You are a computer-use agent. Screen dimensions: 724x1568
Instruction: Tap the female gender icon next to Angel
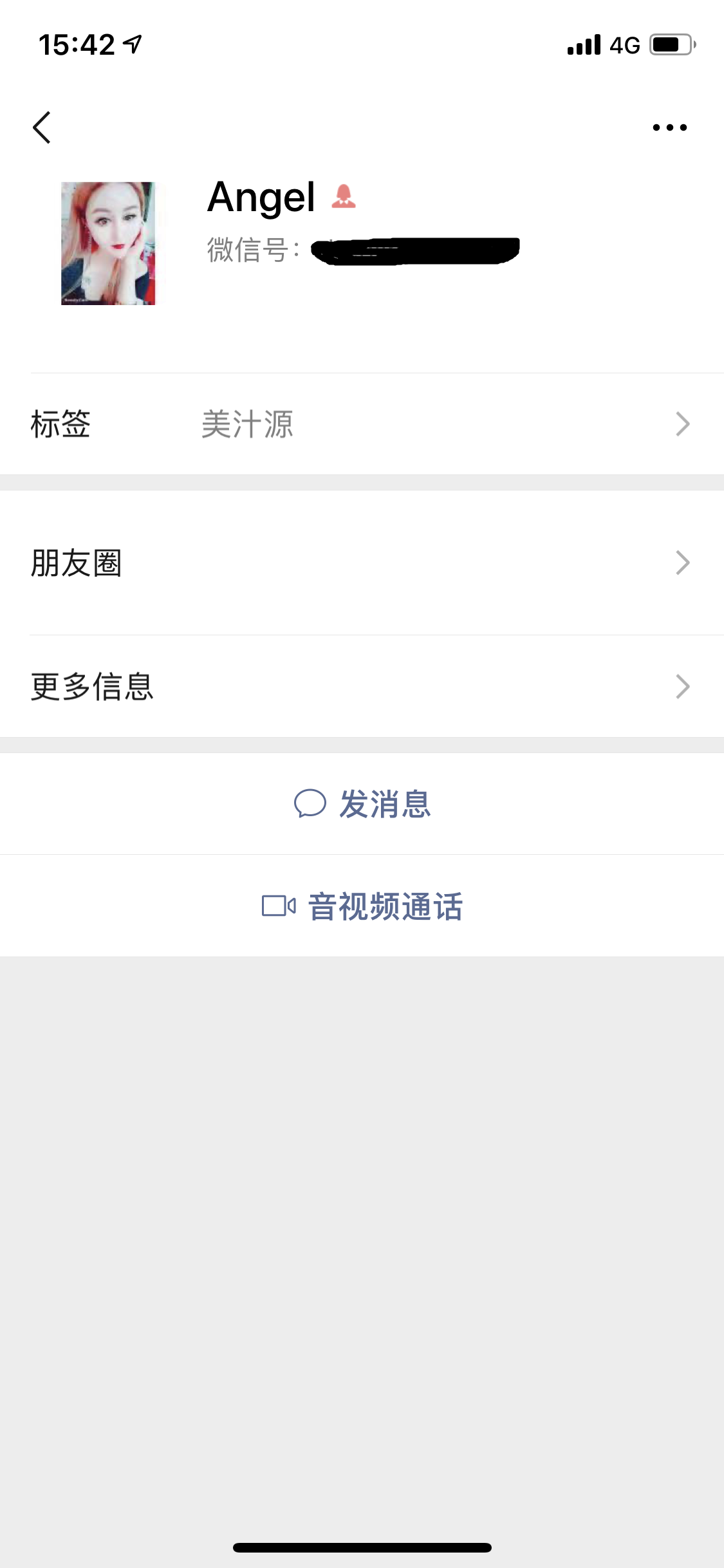[x=343, y=196]
